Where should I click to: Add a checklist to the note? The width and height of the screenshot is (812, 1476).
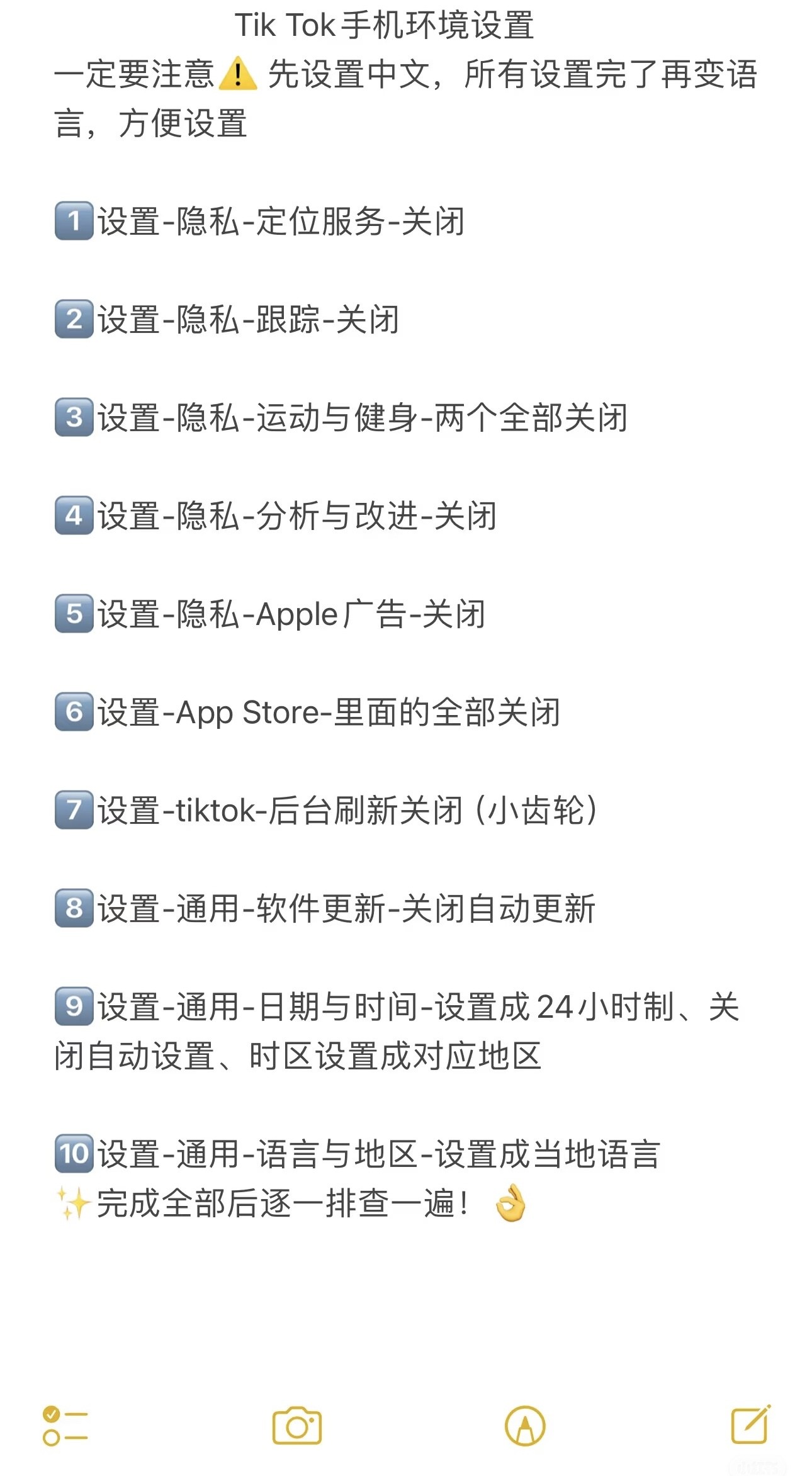(x=65, y=1426)
